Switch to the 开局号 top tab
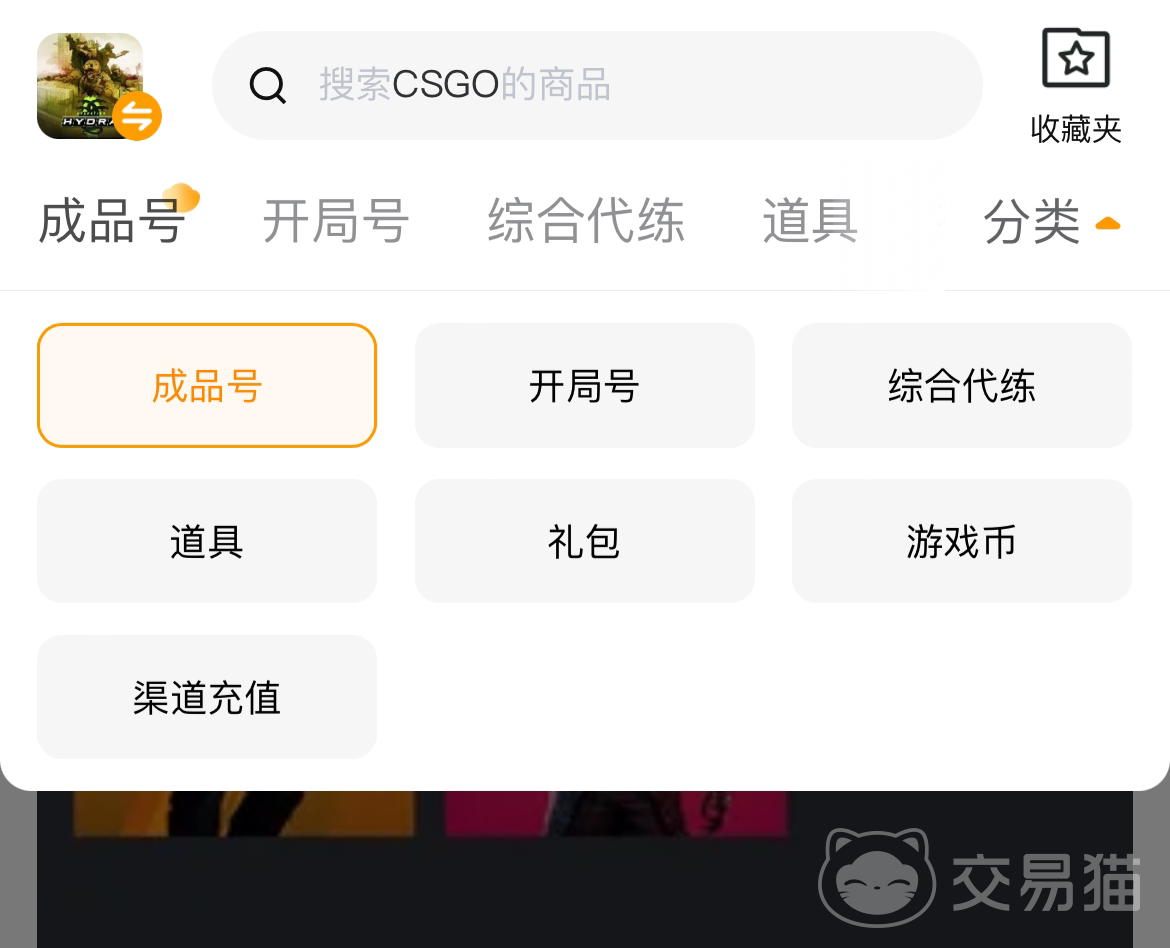Image resolution: width=1170 pixels, height=948 pixels. [335, 221]
